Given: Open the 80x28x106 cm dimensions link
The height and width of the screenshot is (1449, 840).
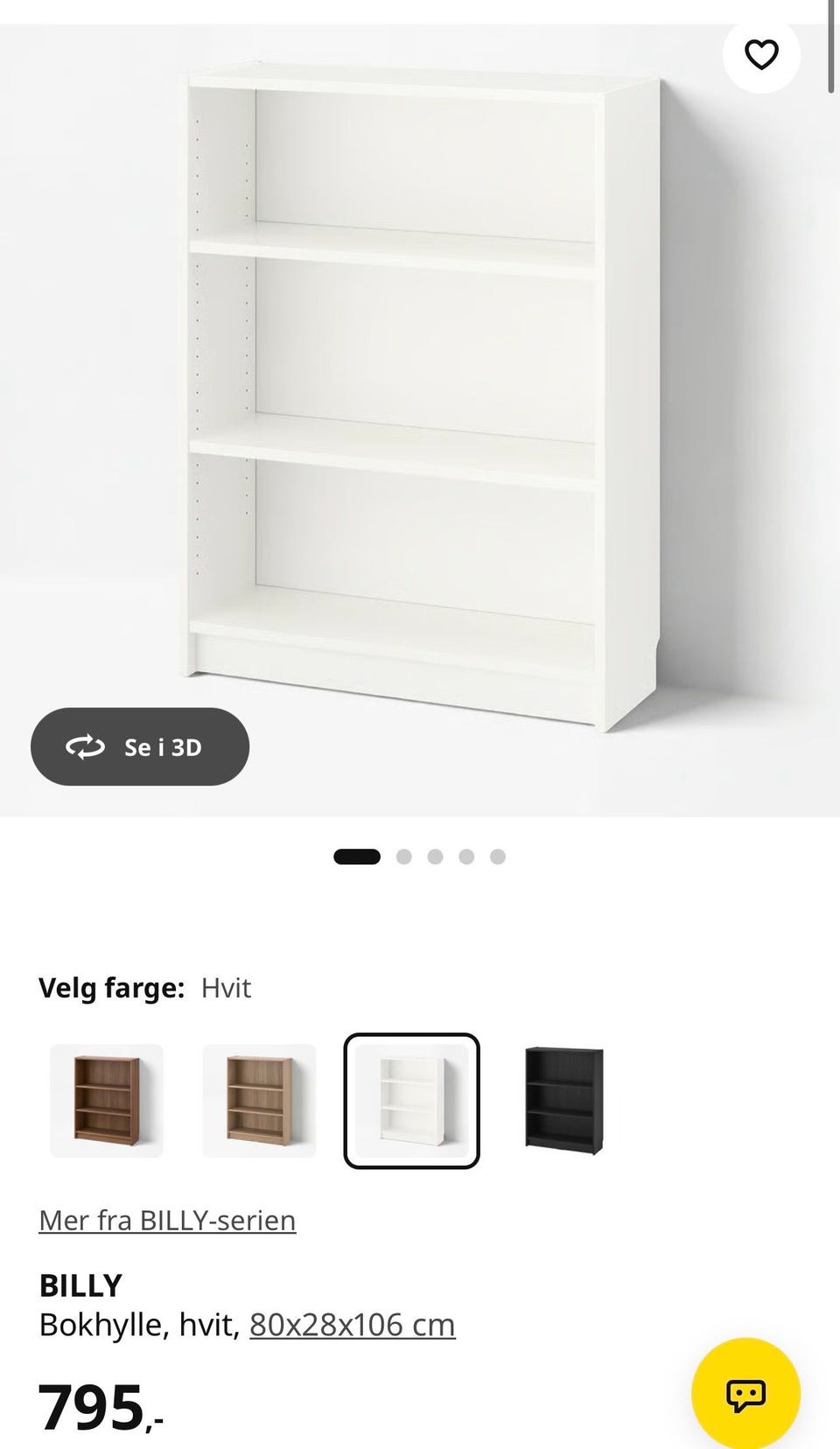Looking at the screenshot, I should pyautogui.click(x=353, y=1325).
